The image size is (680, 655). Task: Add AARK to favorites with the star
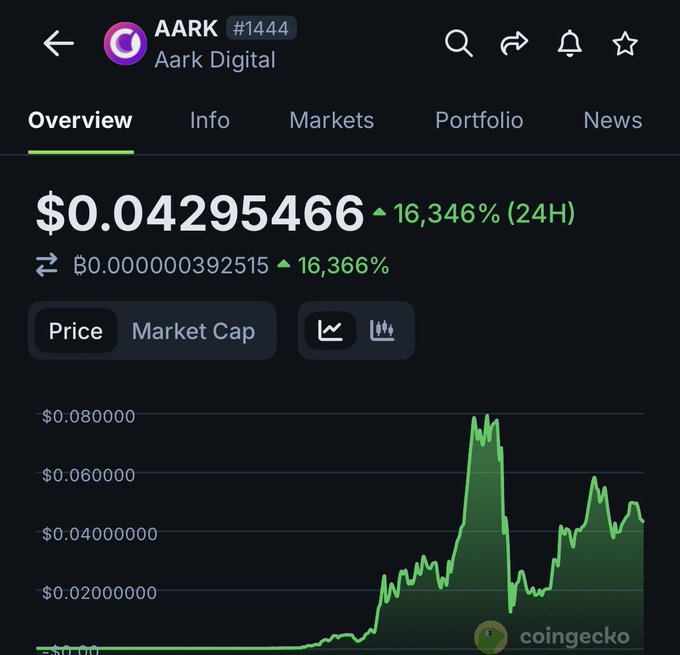coord(625,44)
